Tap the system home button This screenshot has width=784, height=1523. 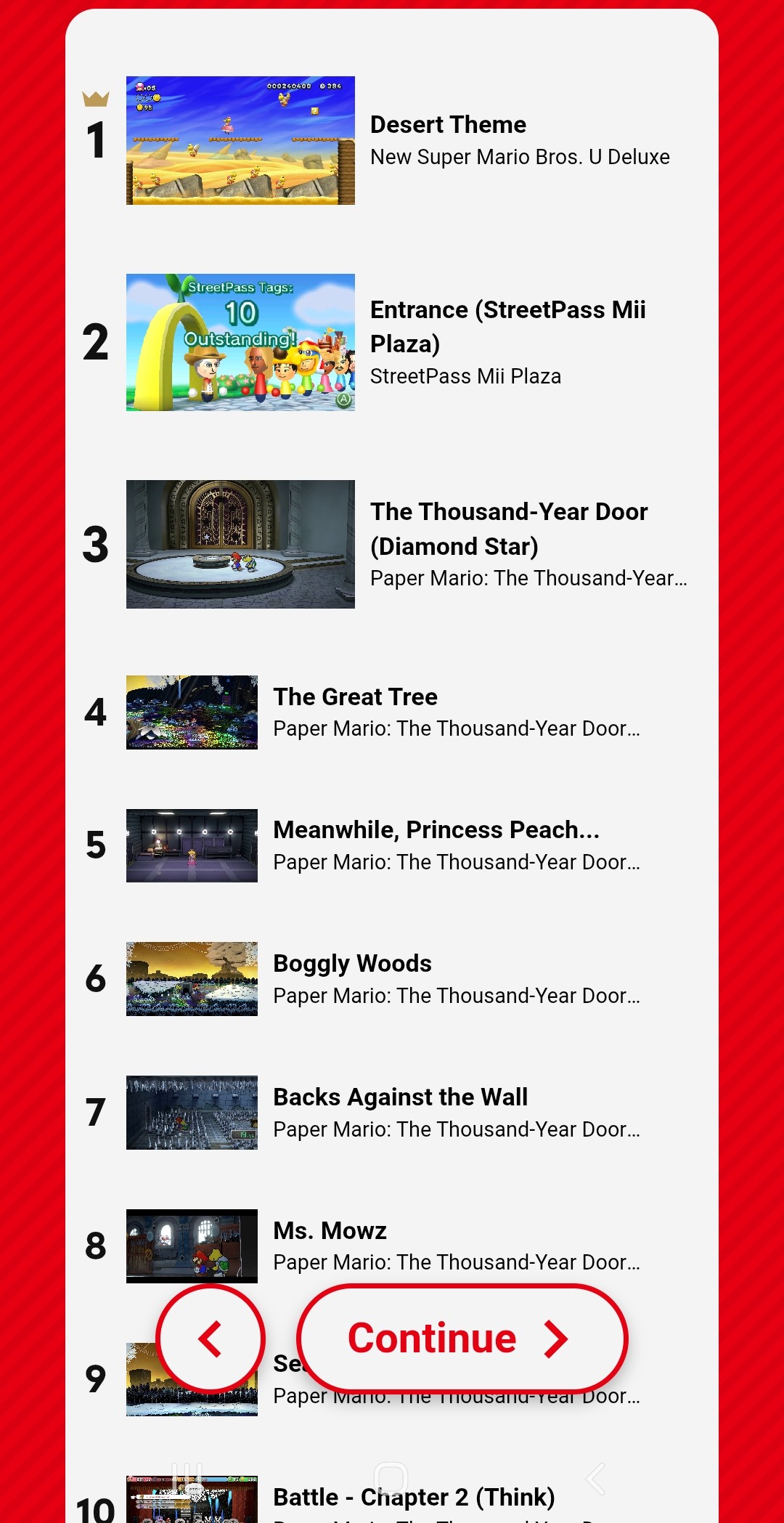391,1478
